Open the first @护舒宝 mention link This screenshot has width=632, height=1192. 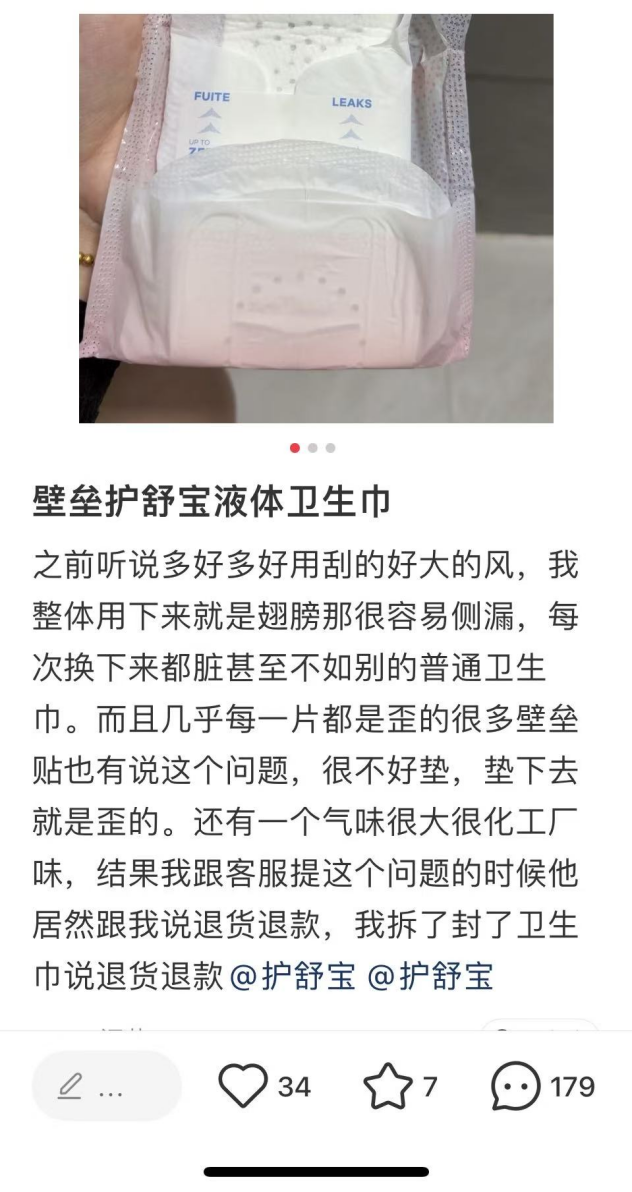coord(293,976)
